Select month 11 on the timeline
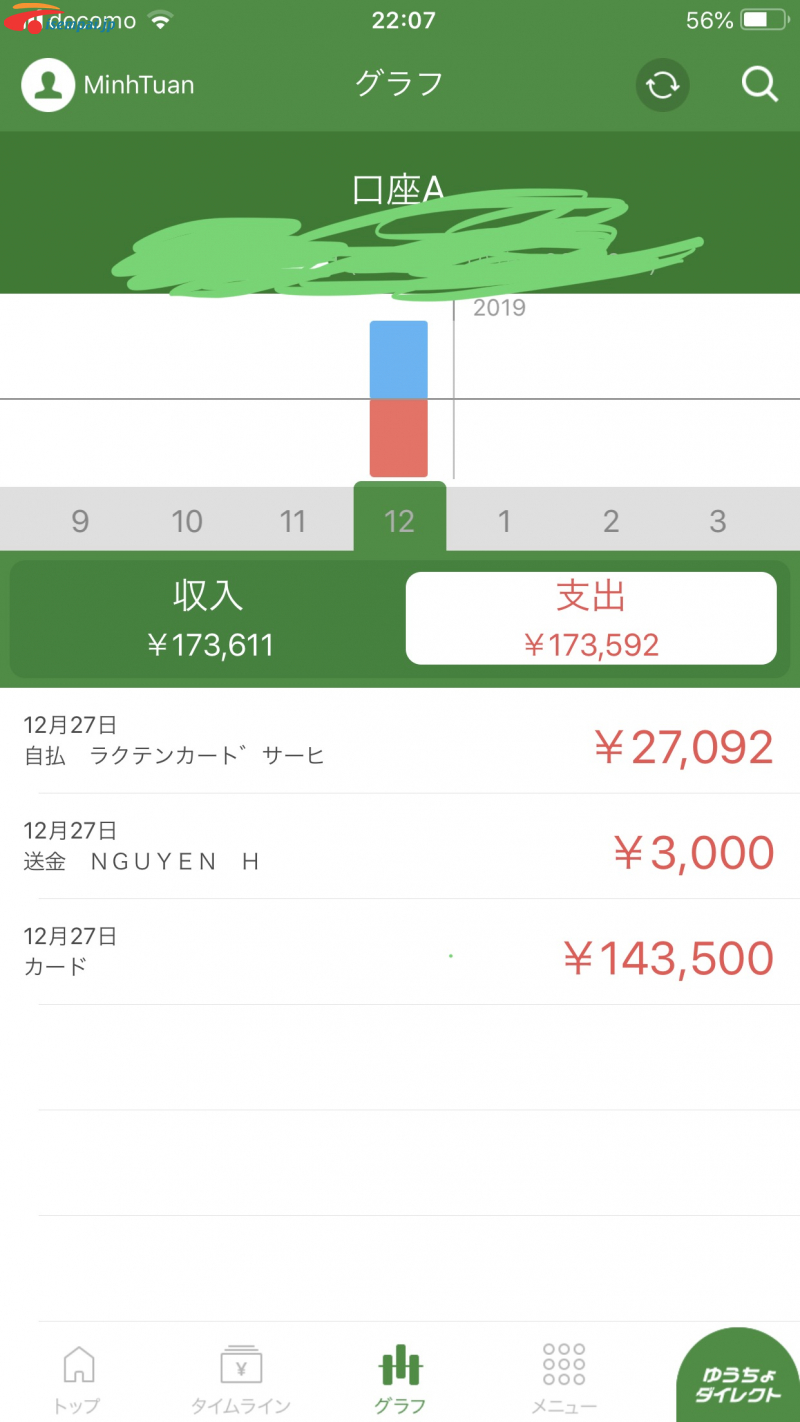 coord(292,521)
